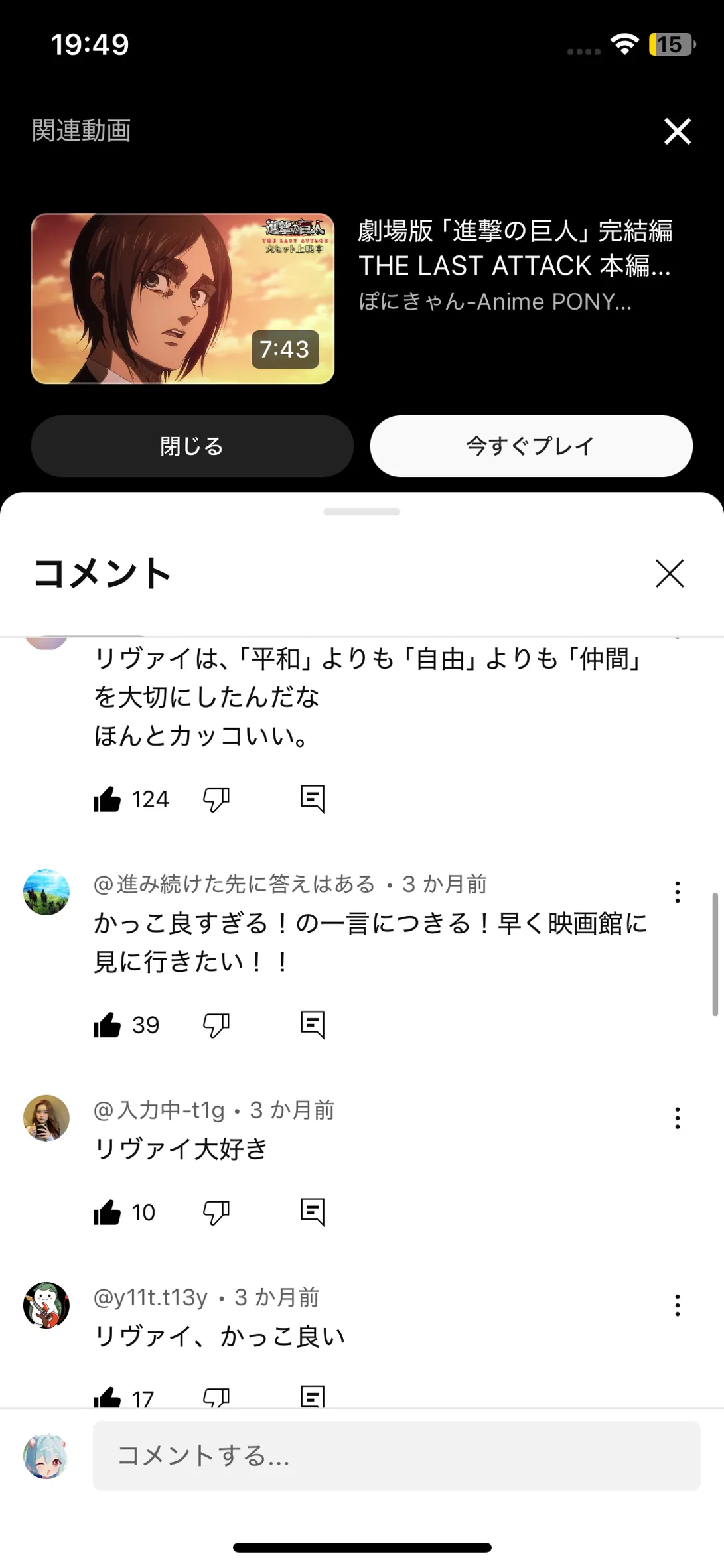Reply to @進み続けた先に答えはある comment
Viewport: 724px width, 1568px height.
click(313, 1025)
